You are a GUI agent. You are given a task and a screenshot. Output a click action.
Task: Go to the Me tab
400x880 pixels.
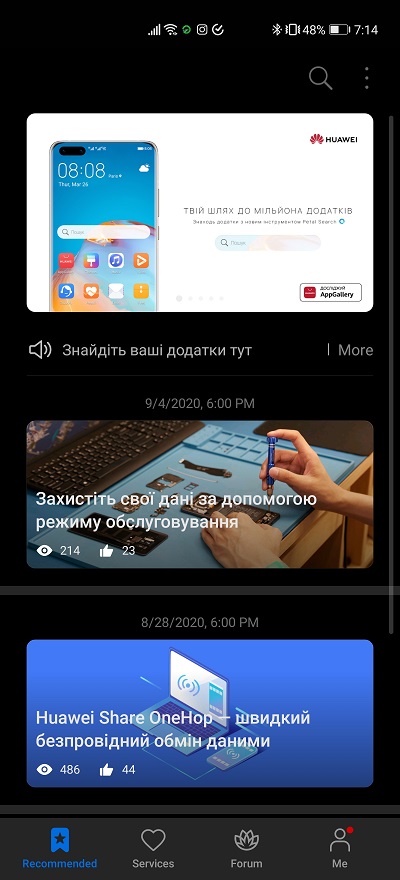click(340, 849)
